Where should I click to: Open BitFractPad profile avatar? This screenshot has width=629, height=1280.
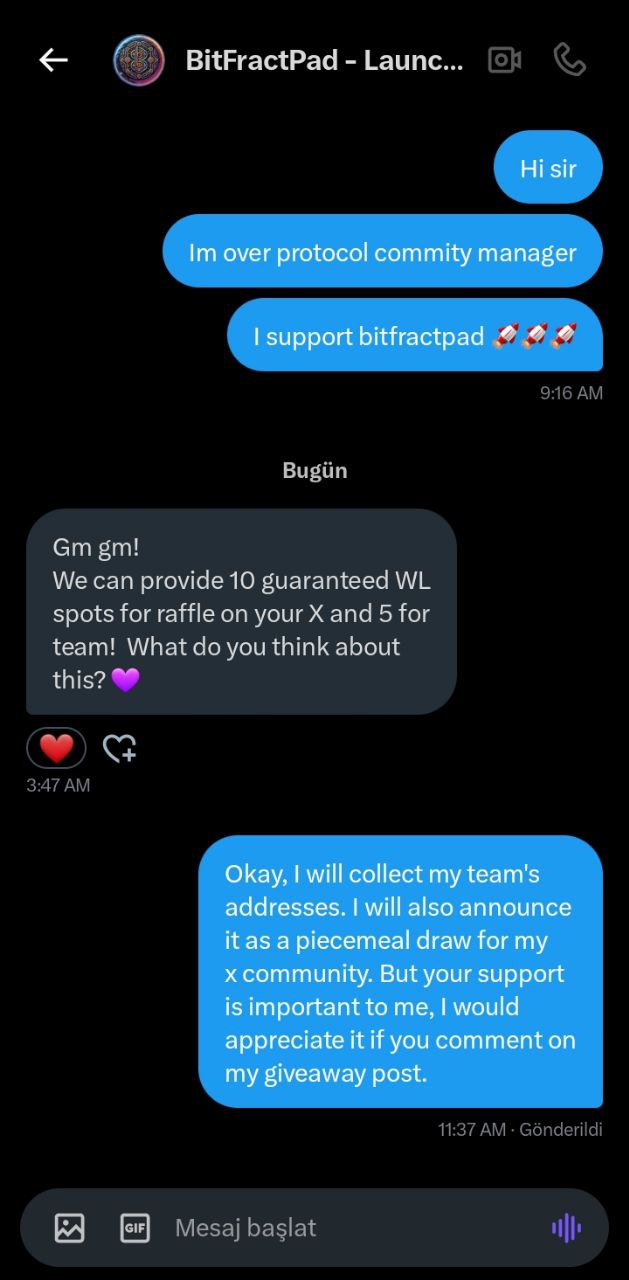[139, 60]
